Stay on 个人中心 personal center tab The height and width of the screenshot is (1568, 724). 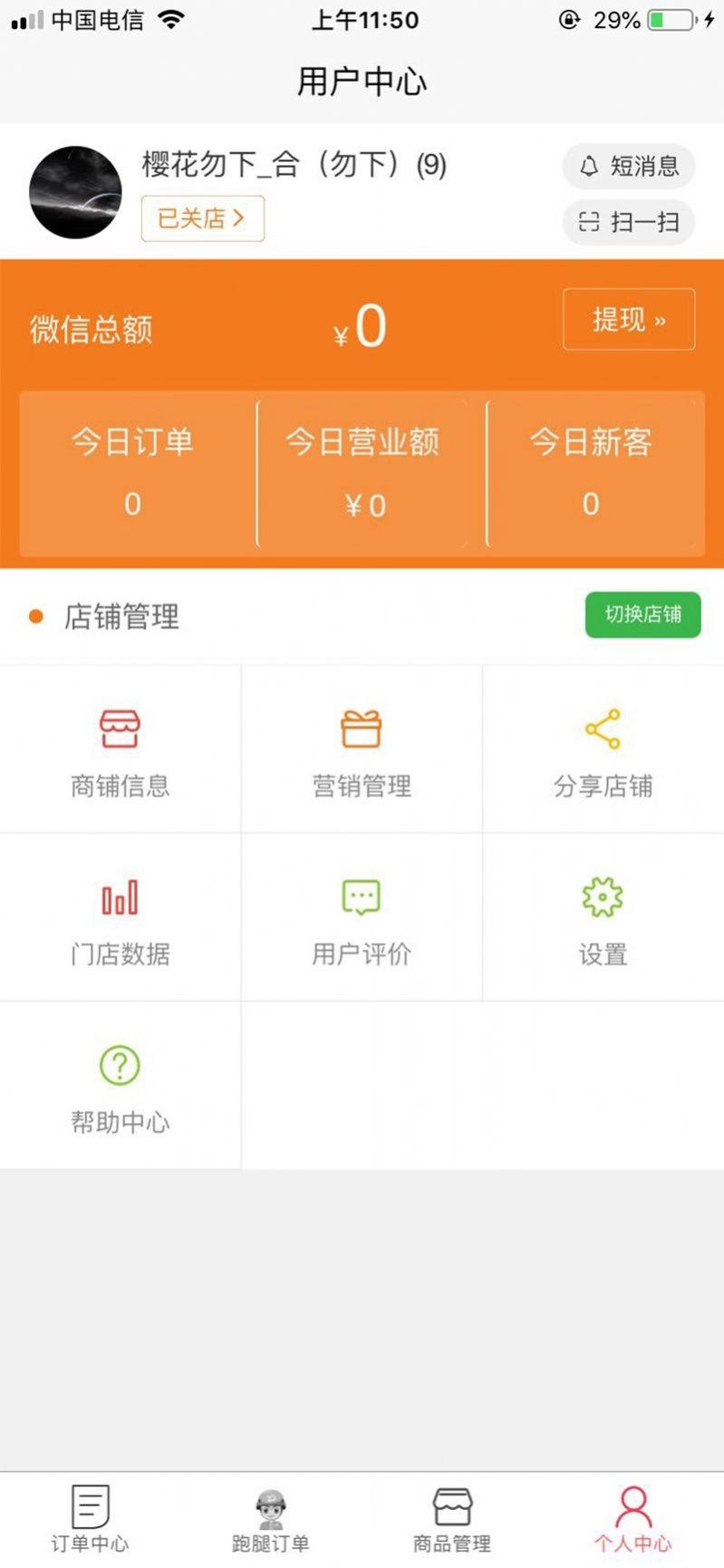(x=633, y=1516)
